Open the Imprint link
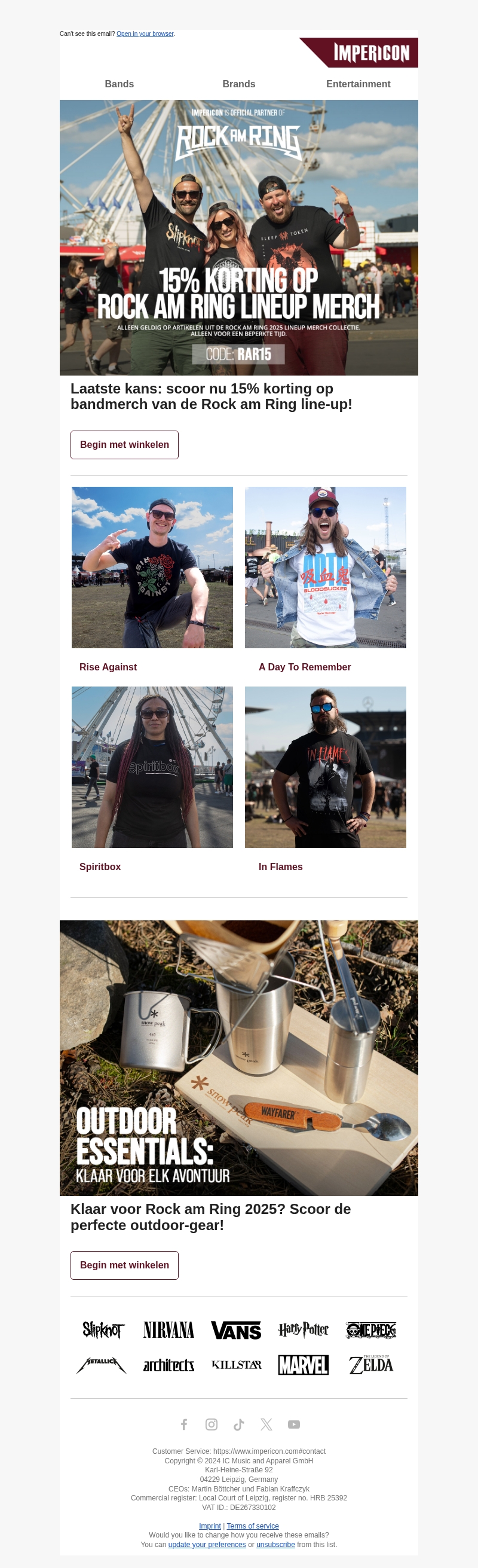Viewport: 478px width, 1568px height. (x=210, y=1526)
